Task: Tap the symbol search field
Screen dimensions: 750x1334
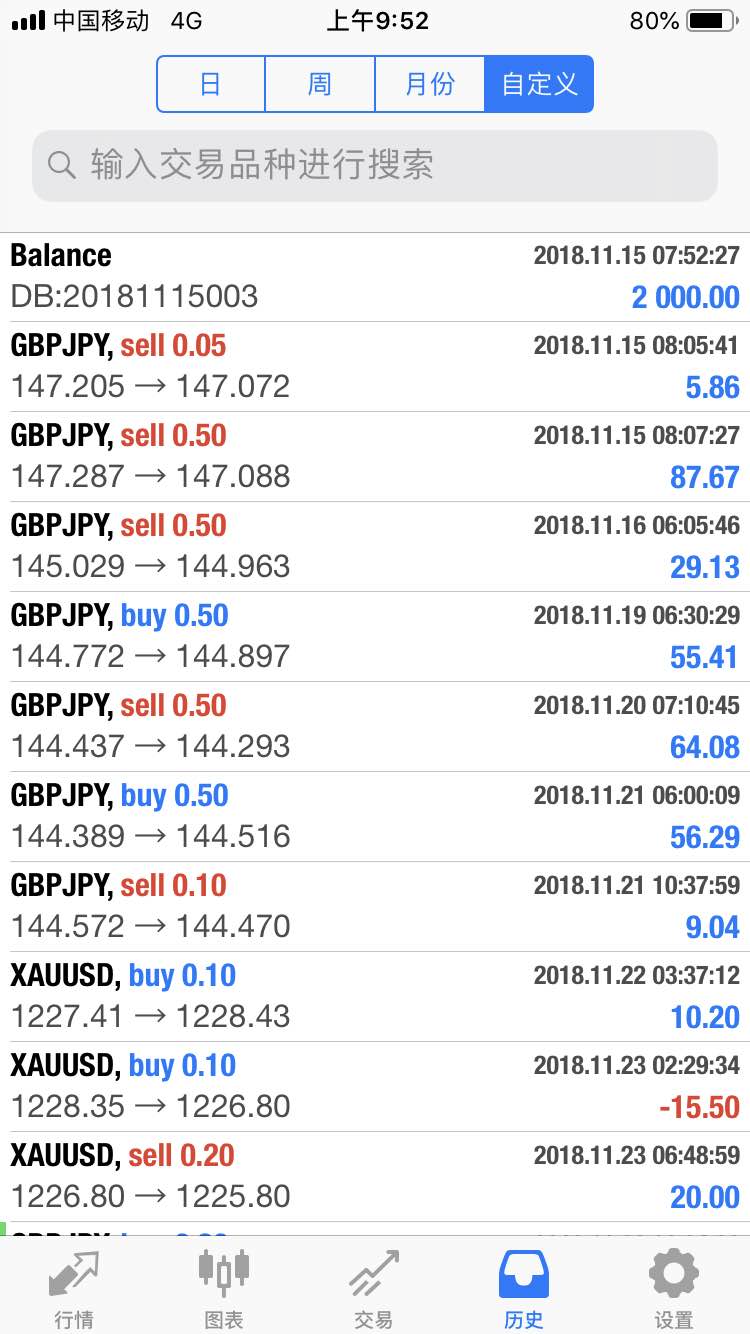Action: 375,165
